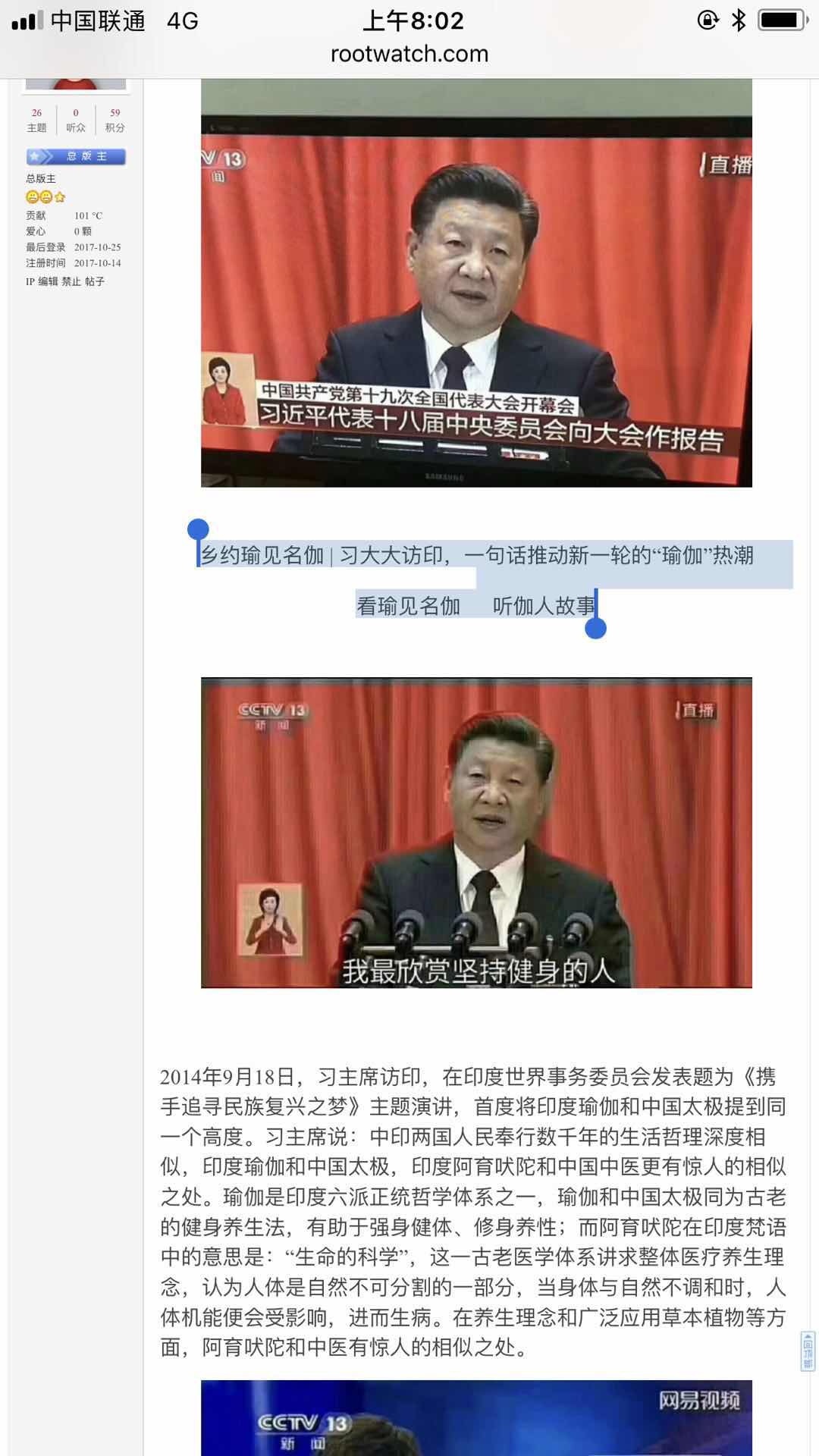Screen dimensions: 819x1456
Task: Jump back to top with 回顶部 button
Action: point(808,1350)
